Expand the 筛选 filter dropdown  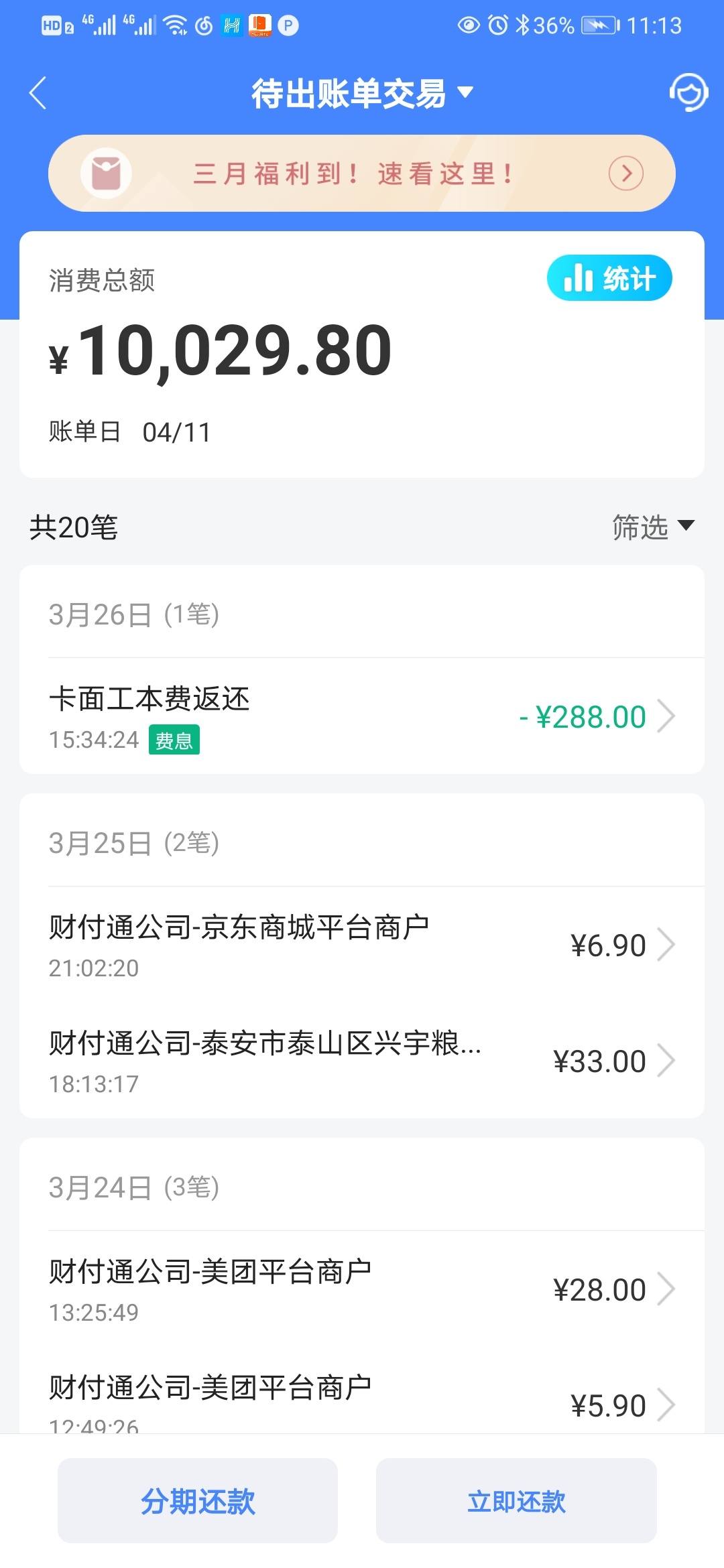pyautogui.click(x=653, y=527)
